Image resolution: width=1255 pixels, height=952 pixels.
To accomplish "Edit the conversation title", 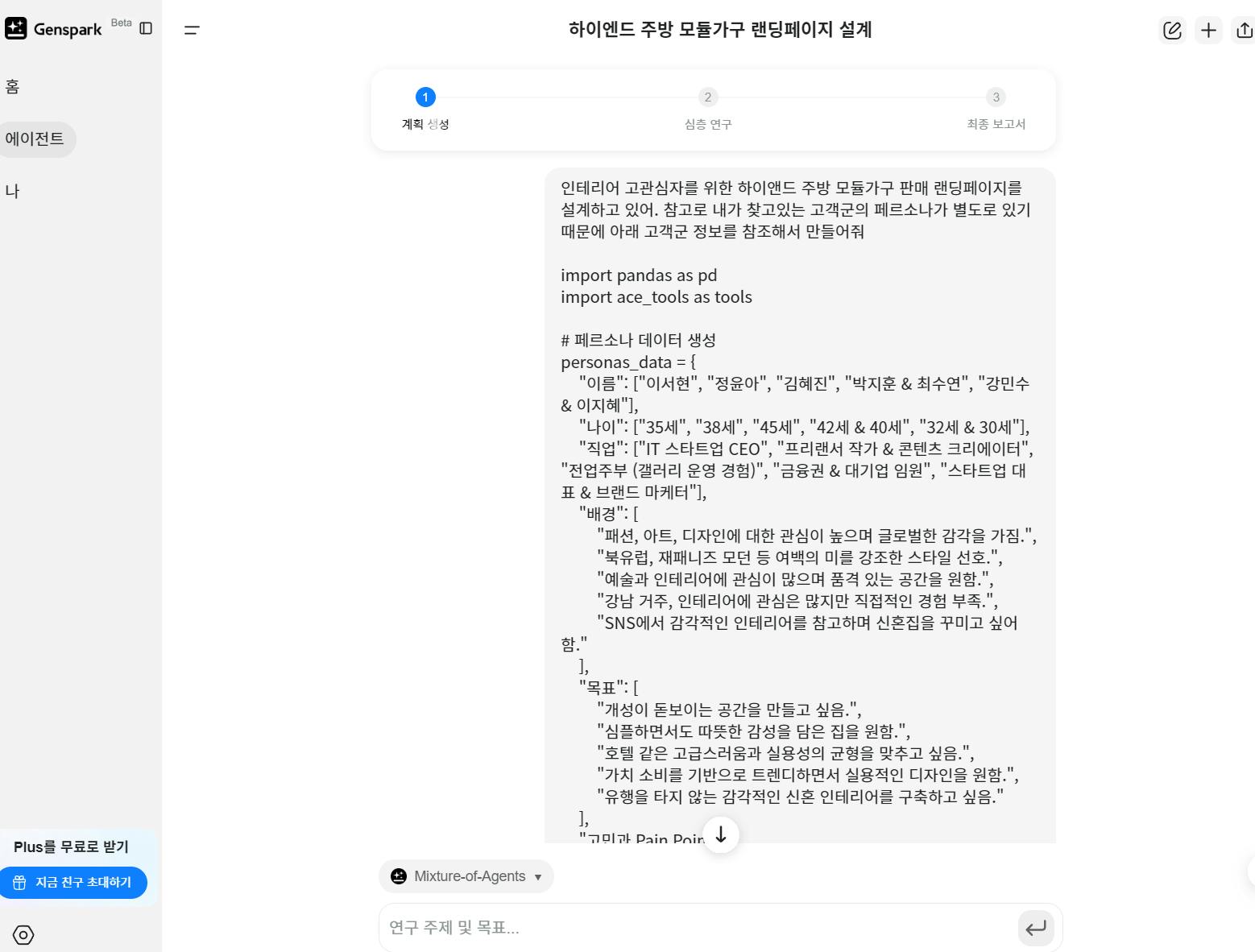I will tap(1172, 31).
